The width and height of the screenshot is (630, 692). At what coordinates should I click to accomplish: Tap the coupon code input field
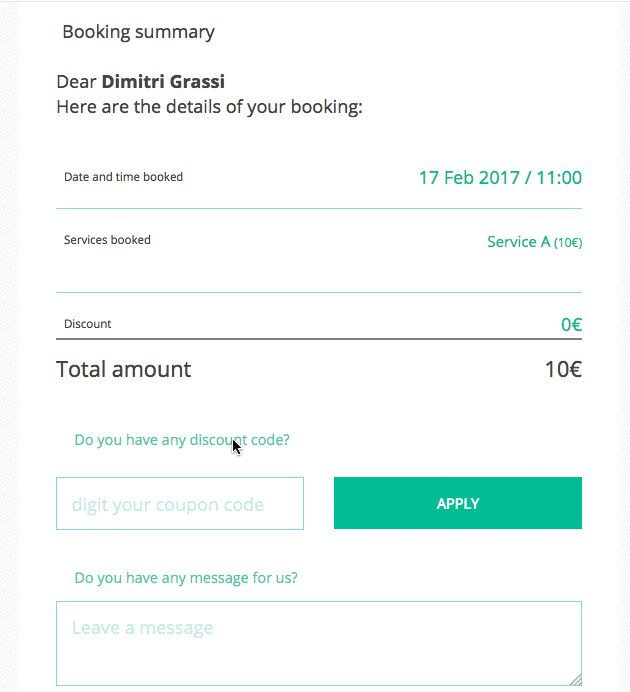[180, 504]
